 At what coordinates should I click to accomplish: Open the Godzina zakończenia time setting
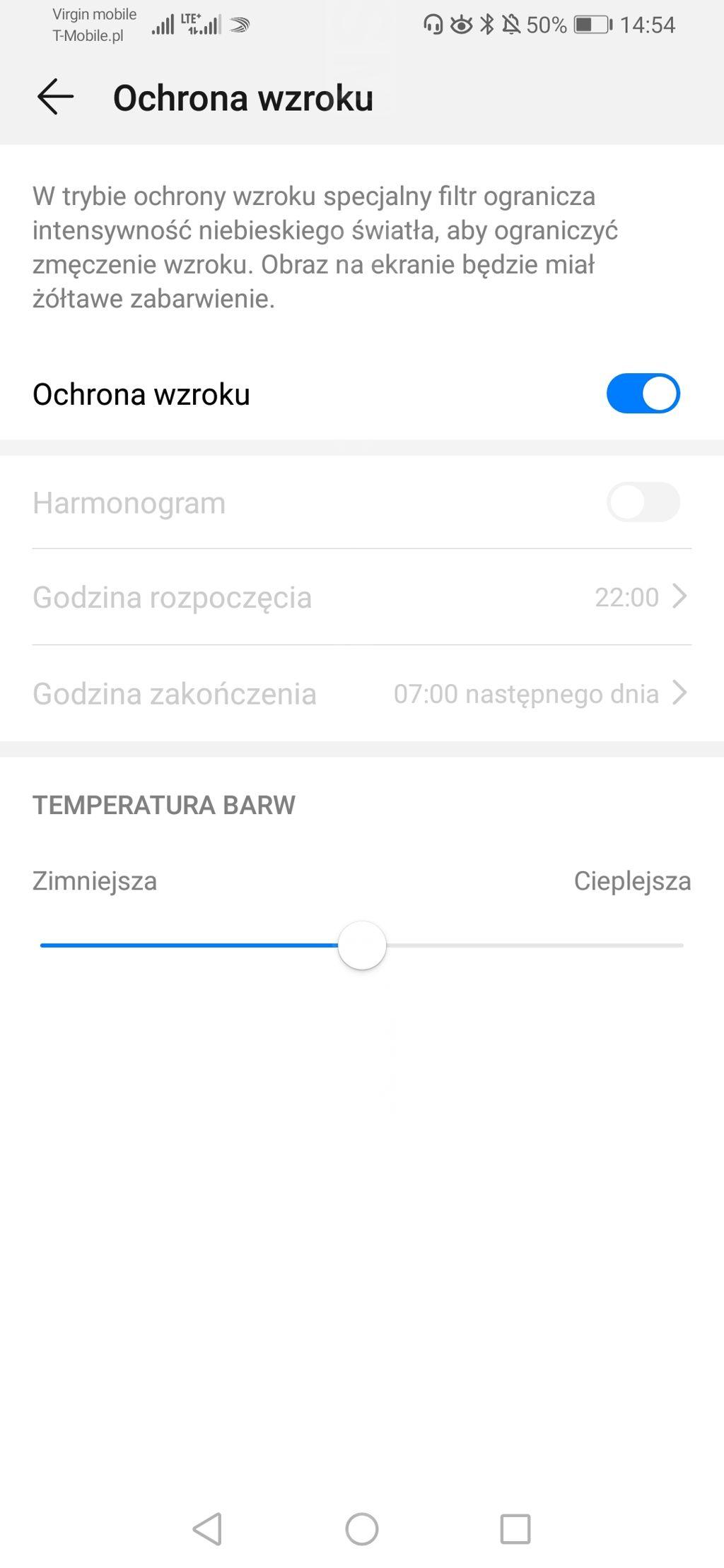[362, 693]
